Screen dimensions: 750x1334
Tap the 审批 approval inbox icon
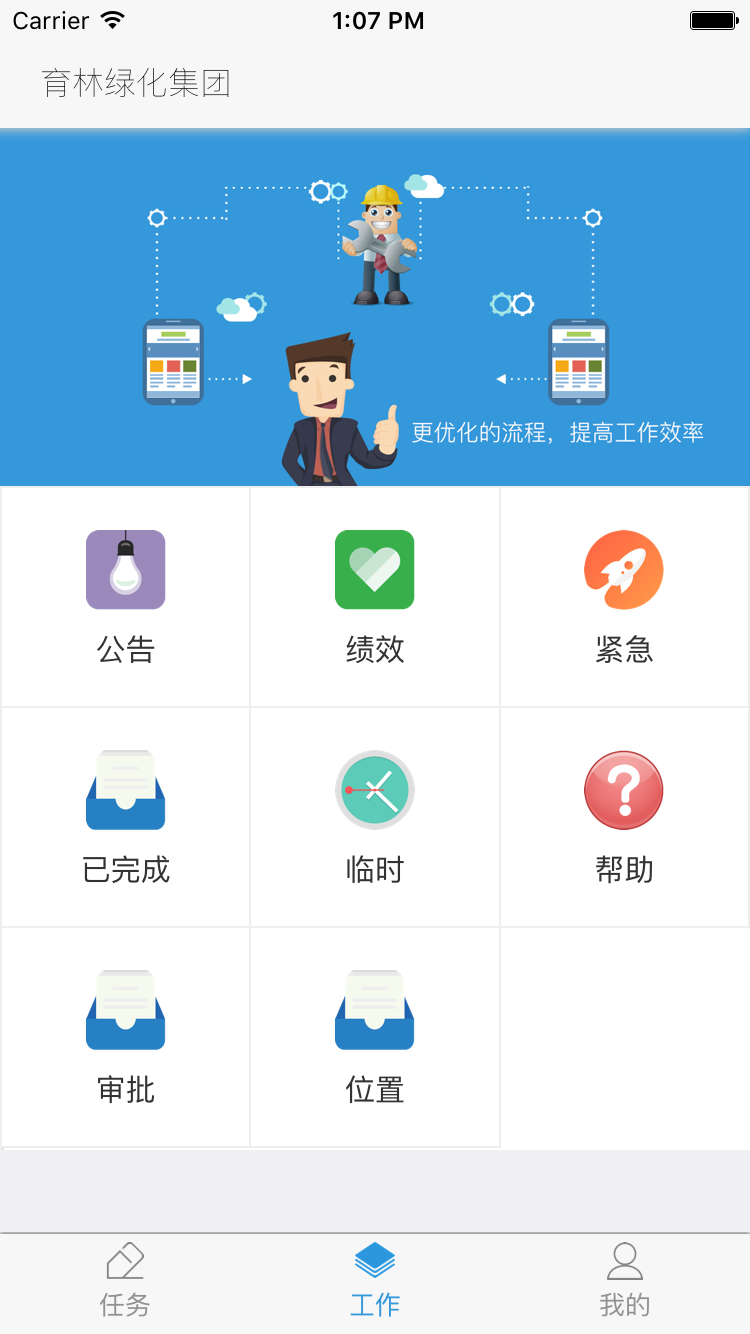tap(125, 1010)
